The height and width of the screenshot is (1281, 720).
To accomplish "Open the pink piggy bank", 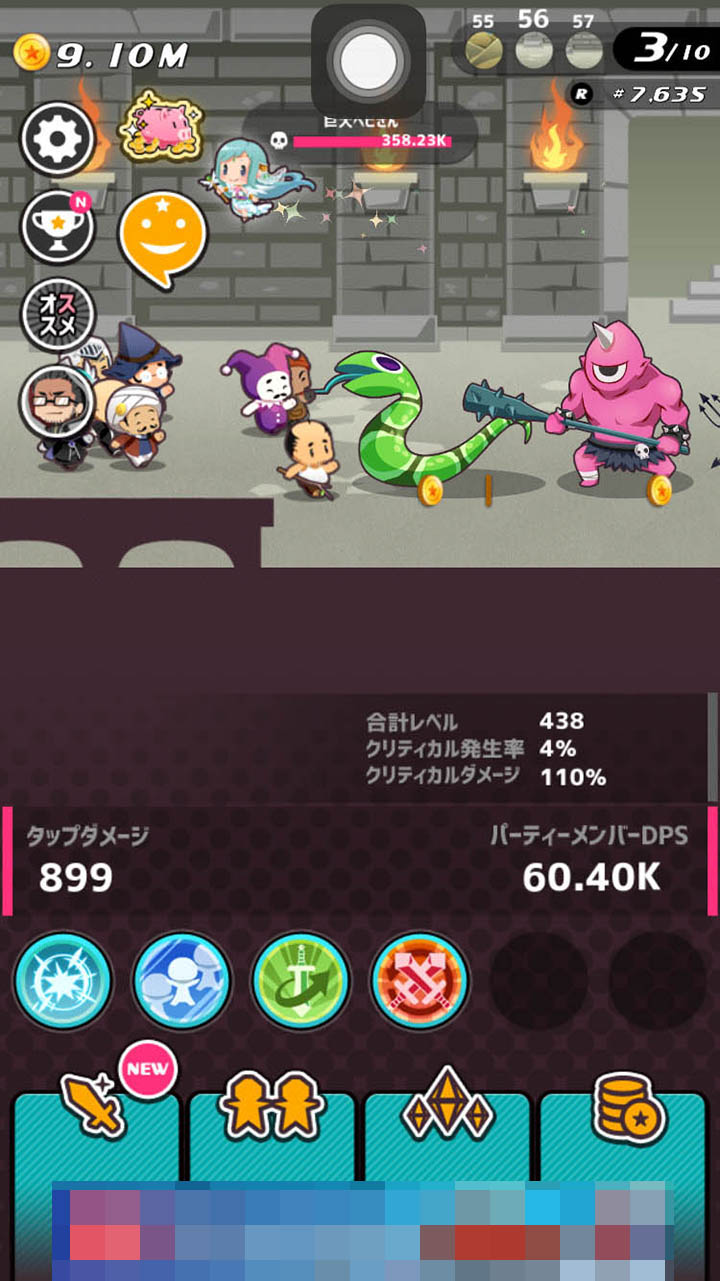I will (x=162, y=128).
